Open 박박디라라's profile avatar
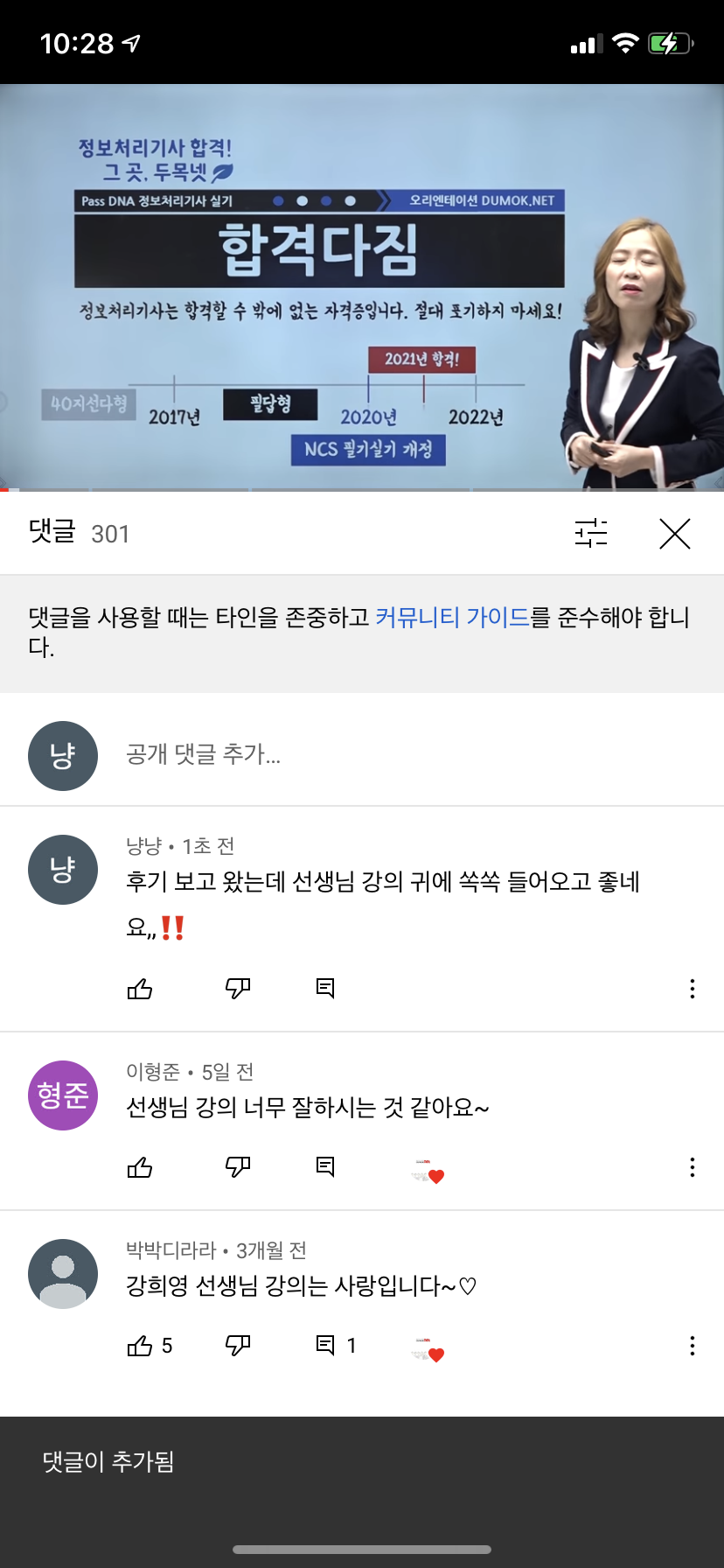Screen dimensions: 724x1568 point(63,1274)
